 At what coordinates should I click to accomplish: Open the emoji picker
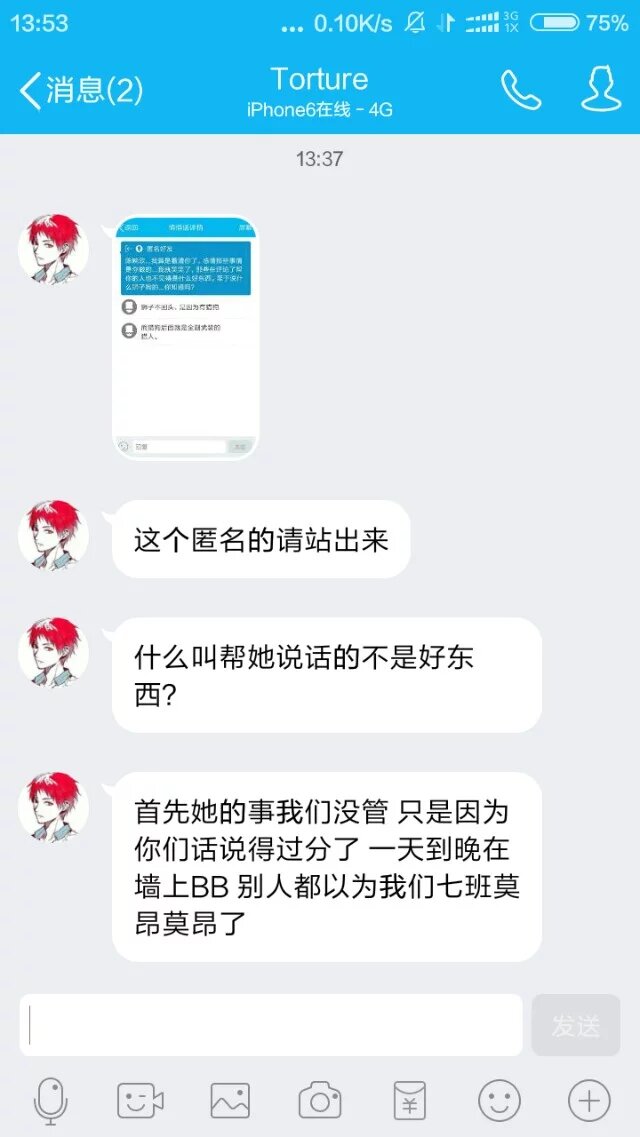[x=499, y=1102]
